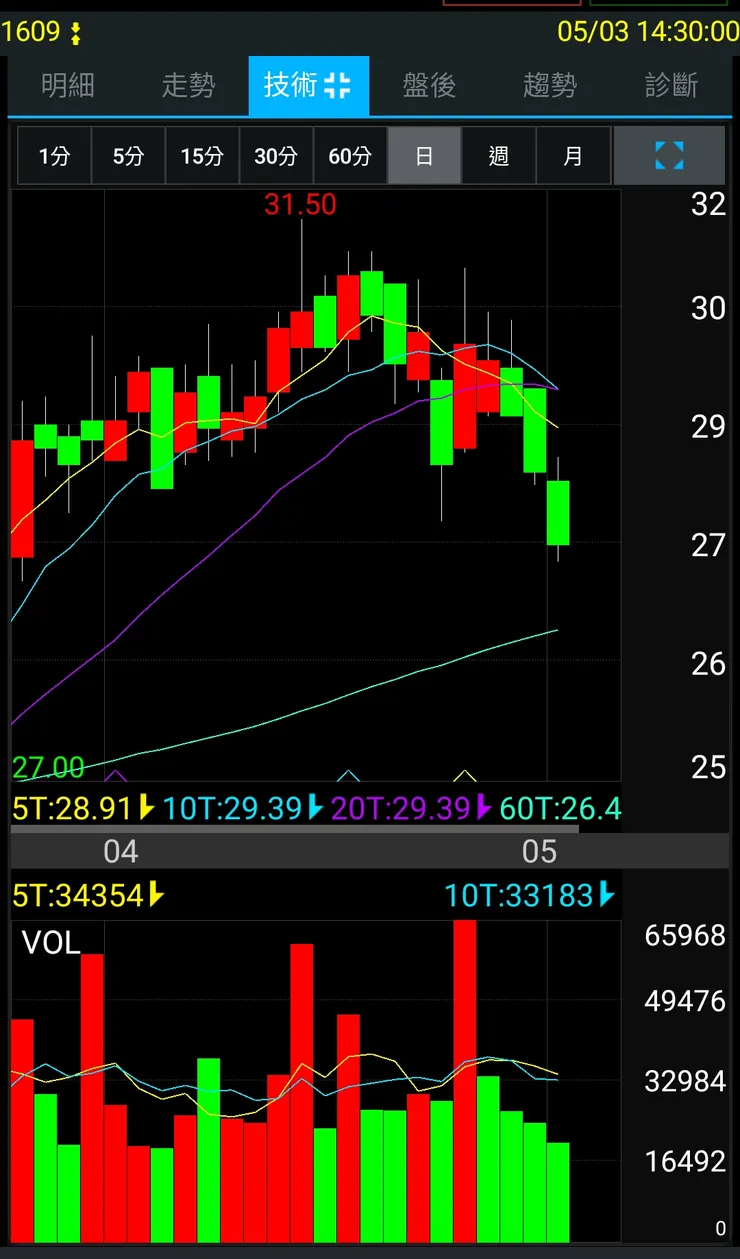
Task: Choose the 15分 interval
Action: 202,156
